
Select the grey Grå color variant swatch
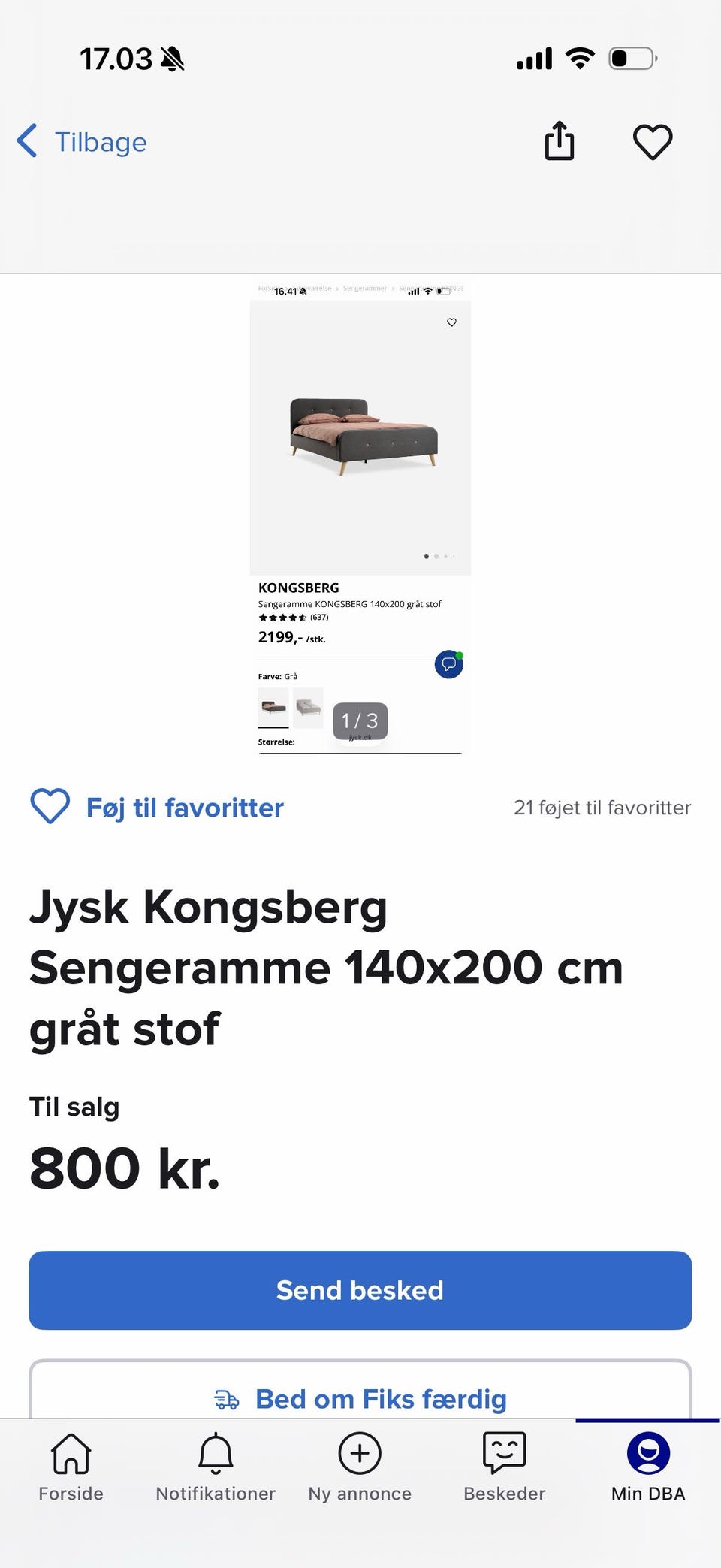tap(273, 708)
